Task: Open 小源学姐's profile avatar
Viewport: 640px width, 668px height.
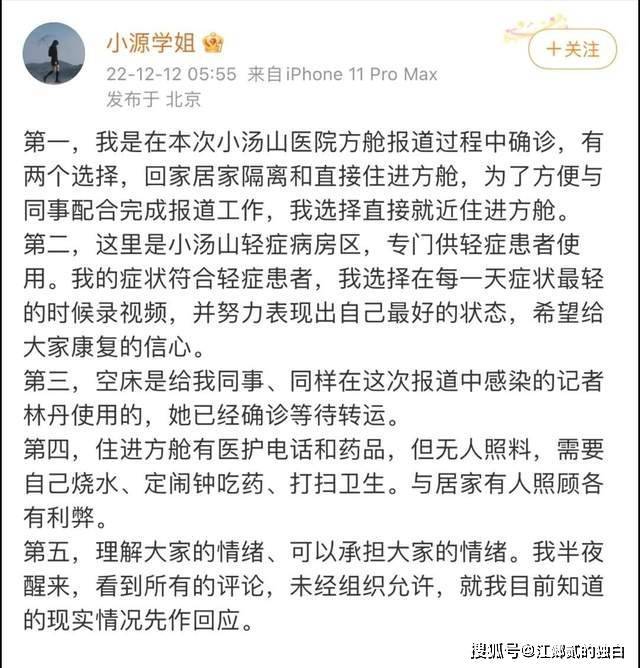Action: point(54,52)
